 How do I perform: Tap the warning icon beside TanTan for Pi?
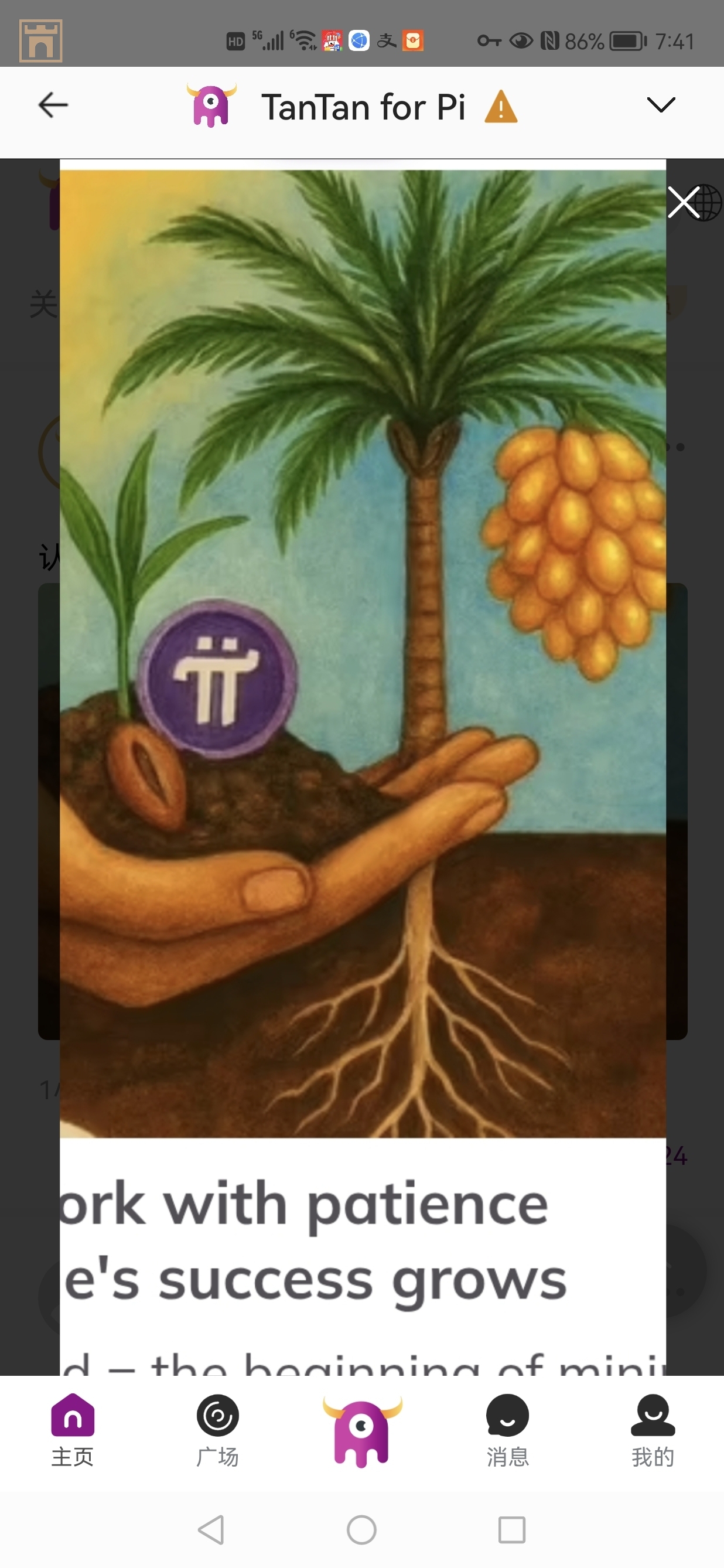tap(501, 107)
